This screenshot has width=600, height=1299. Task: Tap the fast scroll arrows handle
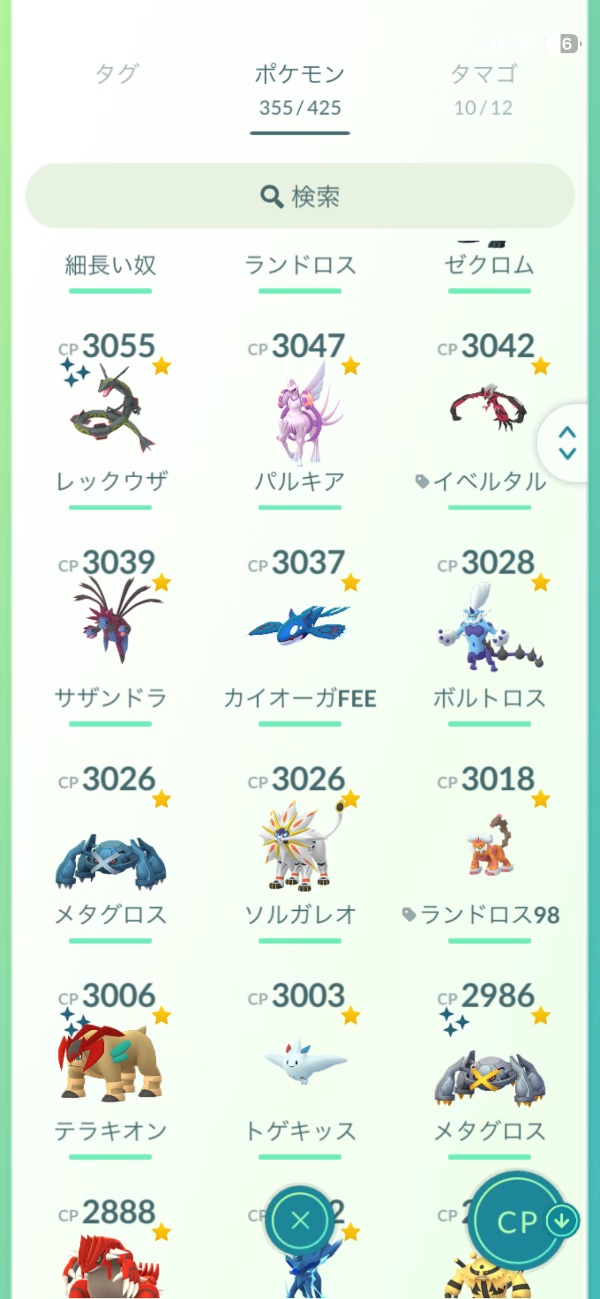567,443
